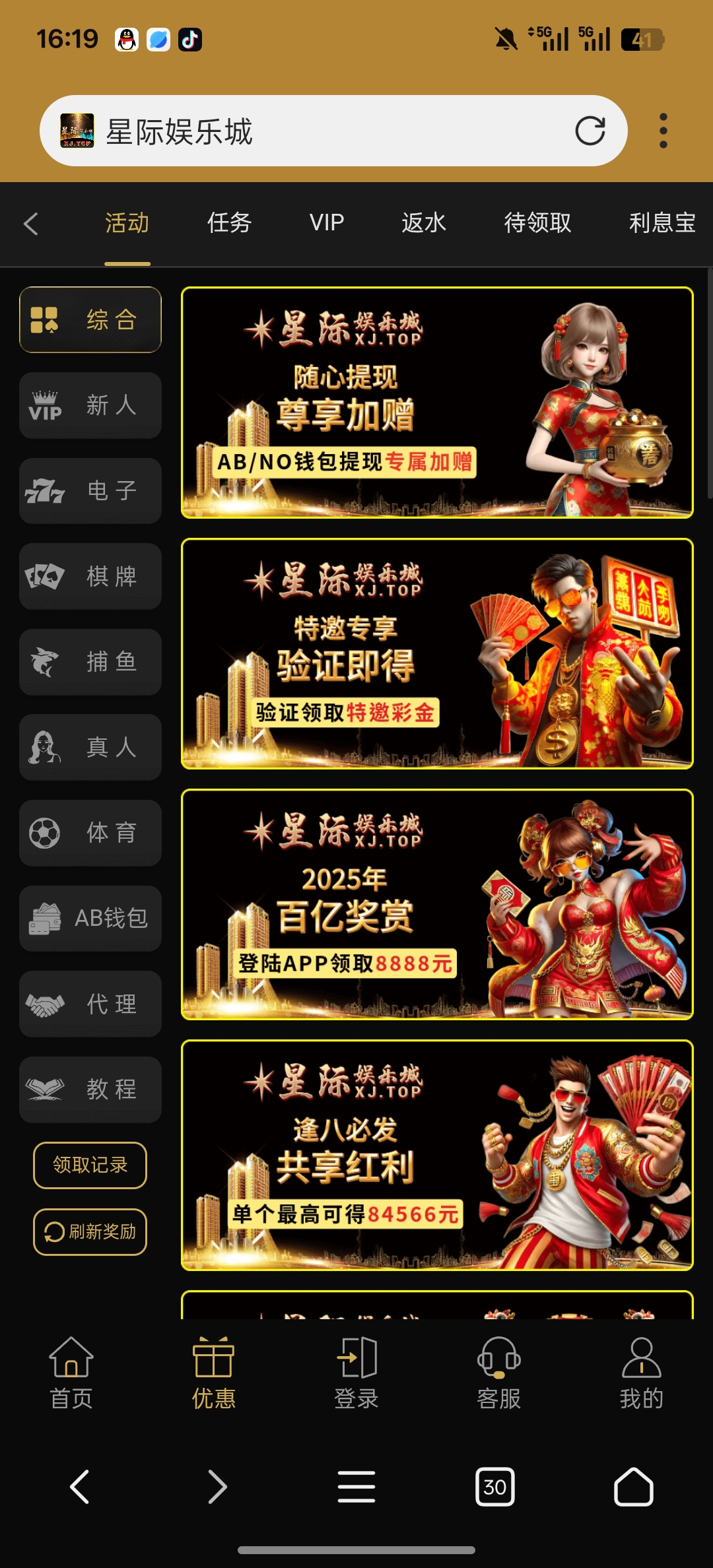Go to 首页 in bottom navigation
713x1568 pixels.
tap(71, 1373)
